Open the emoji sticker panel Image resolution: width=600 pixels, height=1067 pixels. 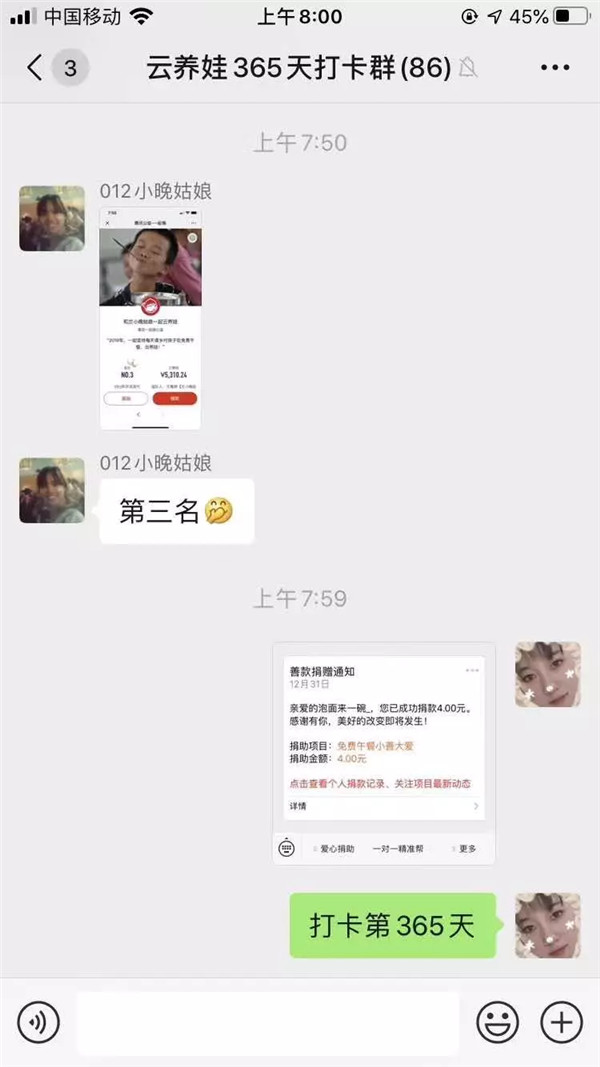click(x=496, y=1022)
